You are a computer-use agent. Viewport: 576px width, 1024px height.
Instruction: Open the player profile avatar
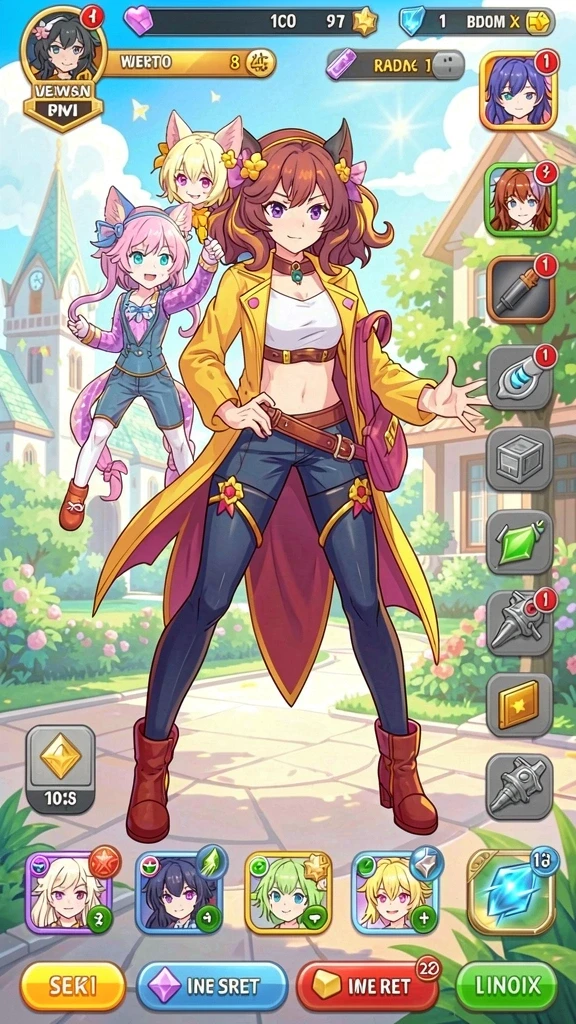pyautogui.click(x=63, y=46)
